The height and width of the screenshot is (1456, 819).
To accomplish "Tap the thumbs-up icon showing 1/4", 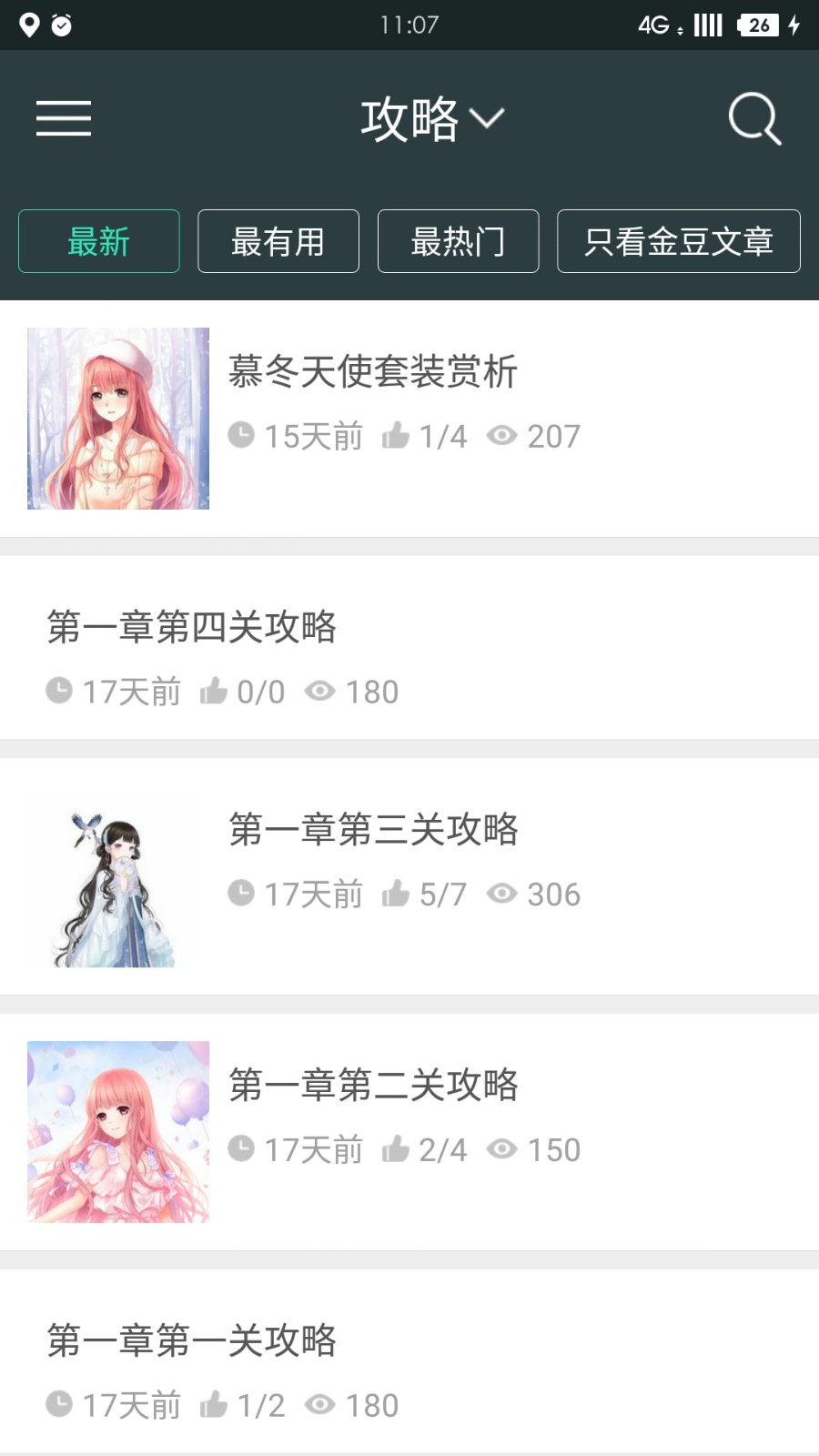I will [398, 435].
